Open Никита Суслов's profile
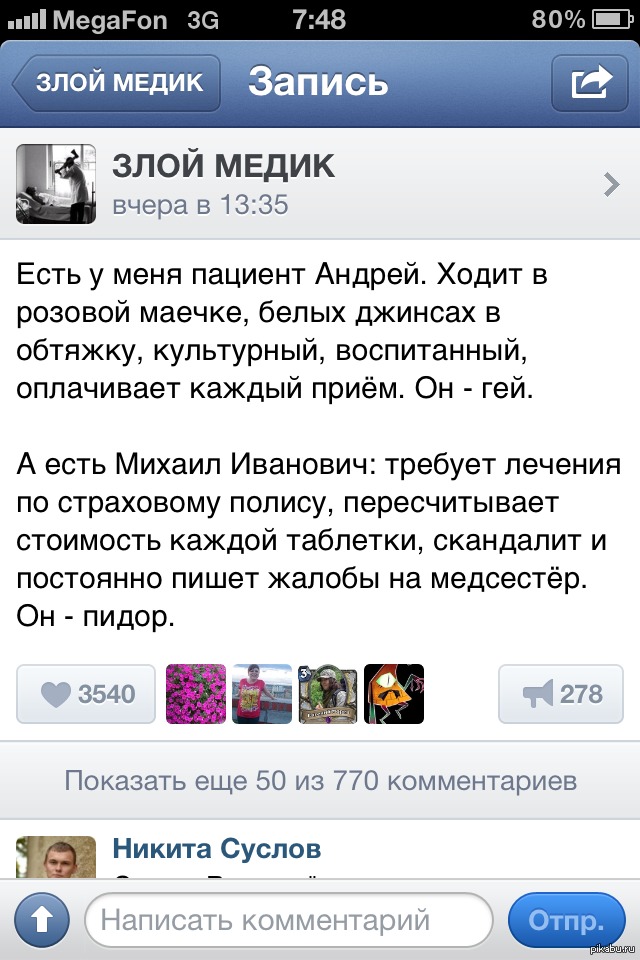640x960 pixels. [x=217, y=849]
